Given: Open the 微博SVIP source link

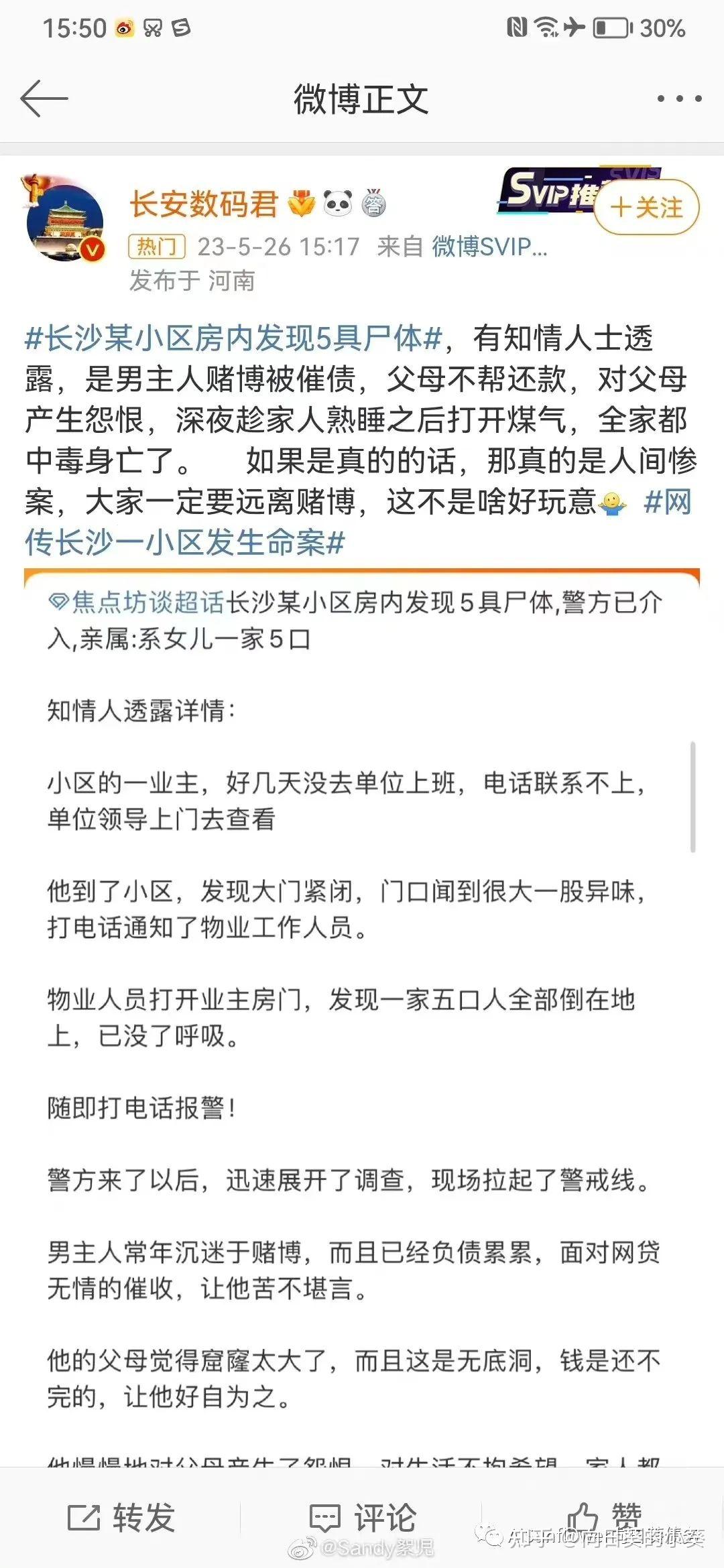Looking at the screenshot, I should 489,247.
